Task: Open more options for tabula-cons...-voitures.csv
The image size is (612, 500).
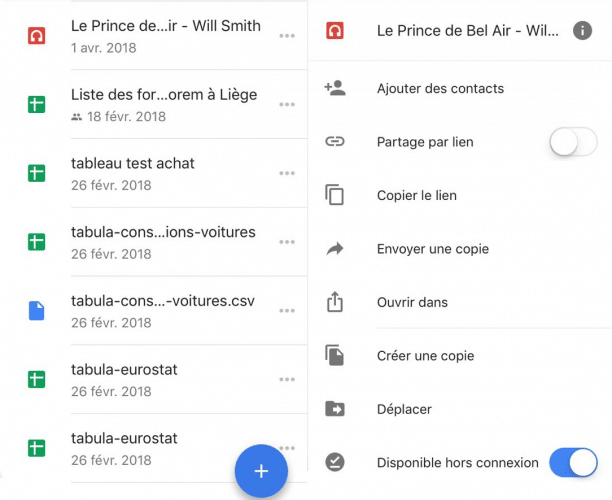Action: (287, 311)
